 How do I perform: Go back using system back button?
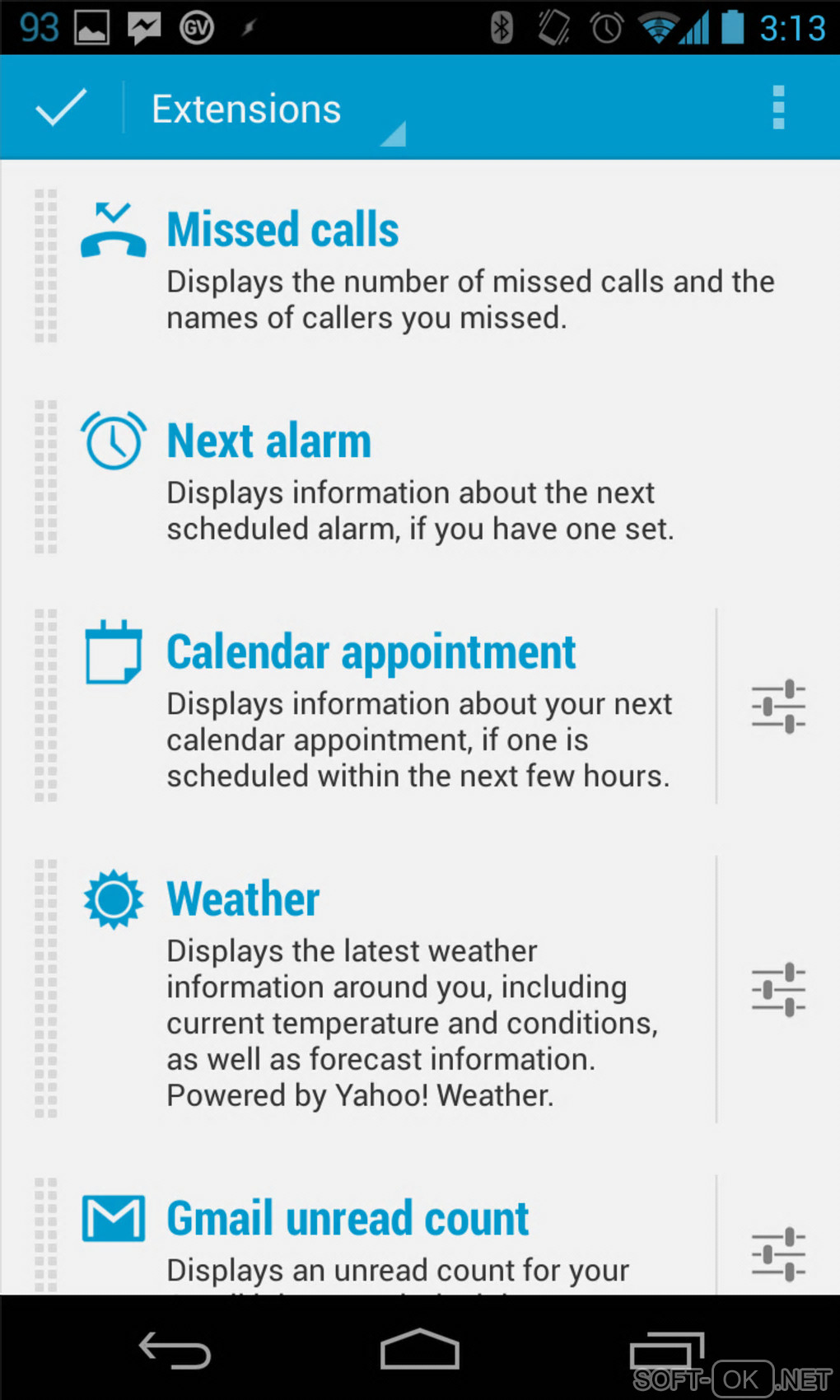pos(175,1351)
